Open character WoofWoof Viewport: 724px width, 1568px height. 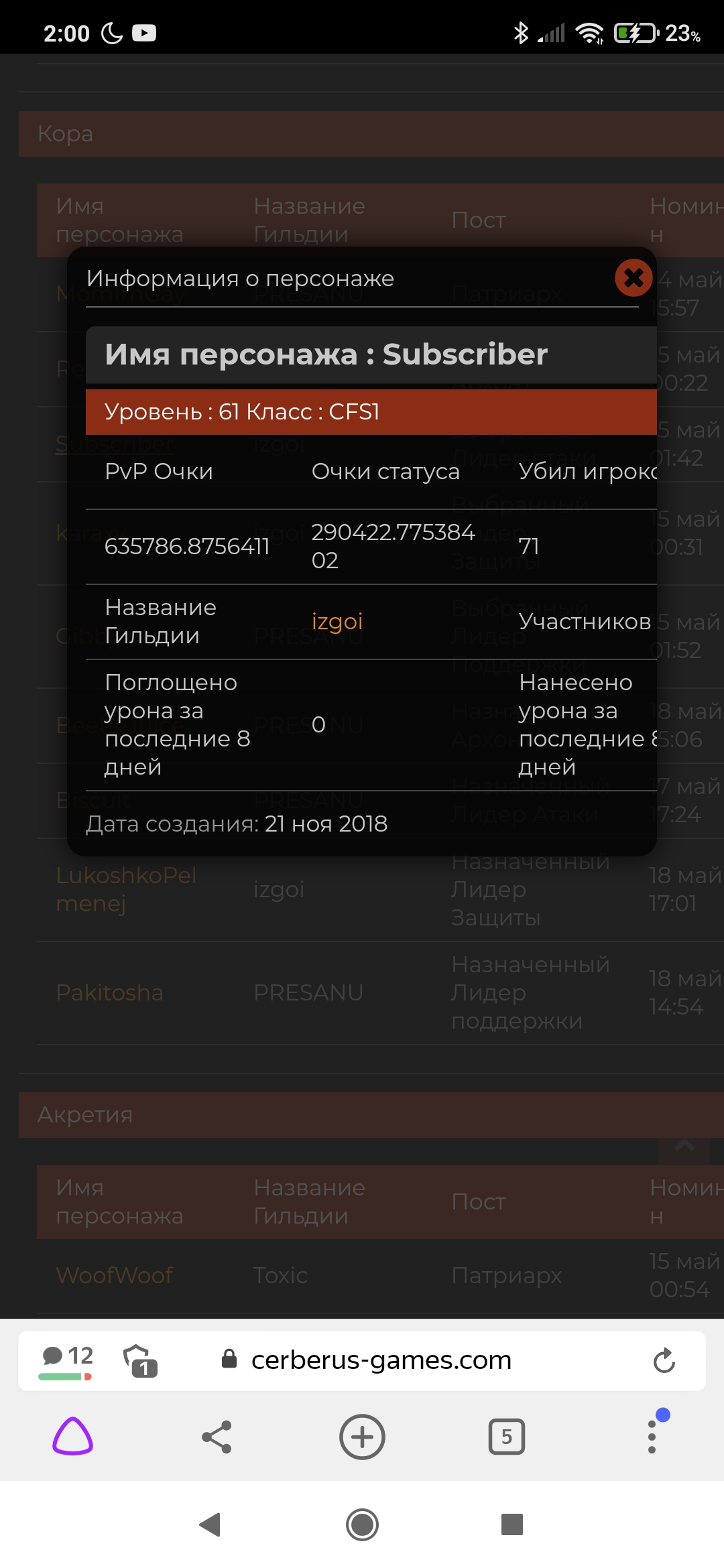(x=115, y=1275)
